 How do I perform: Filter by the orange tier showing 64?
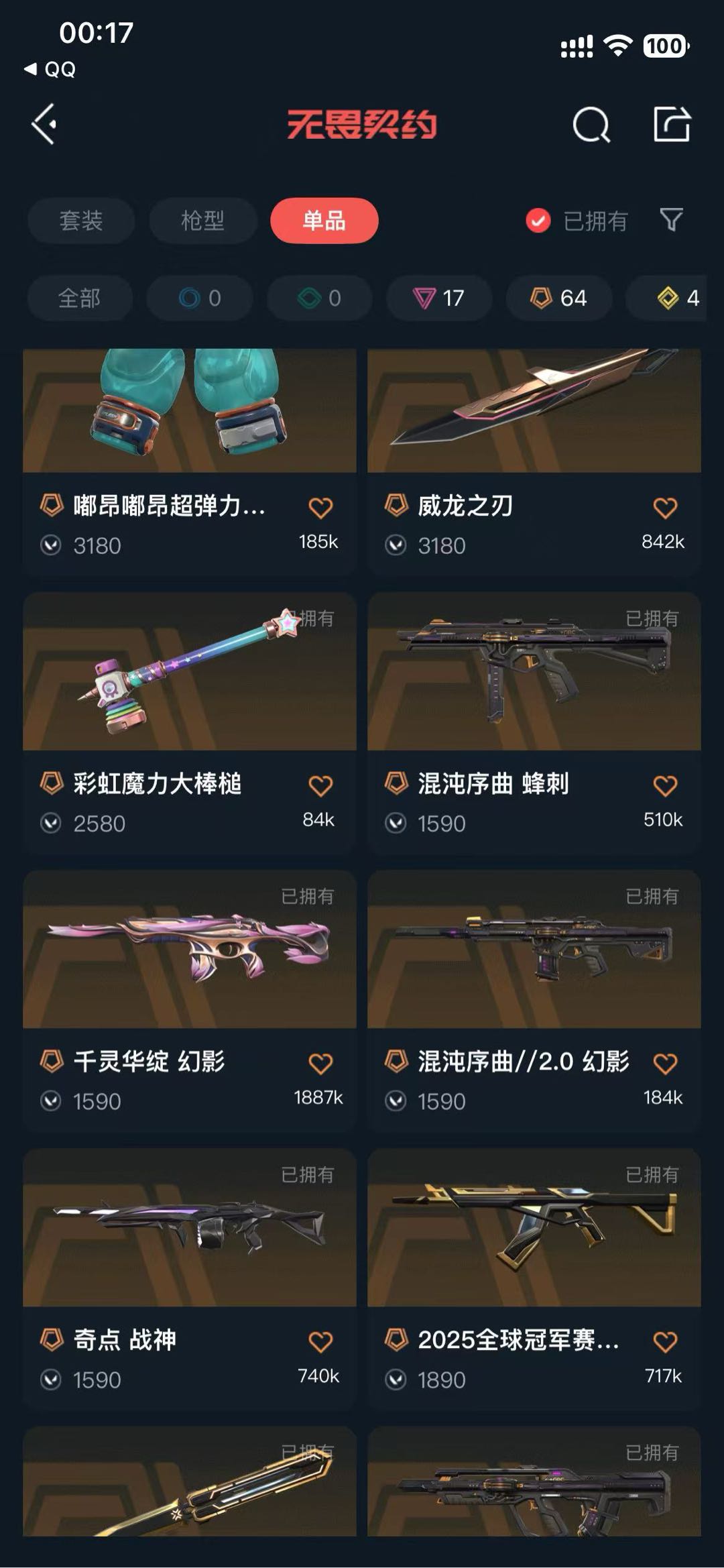[559, 298]
